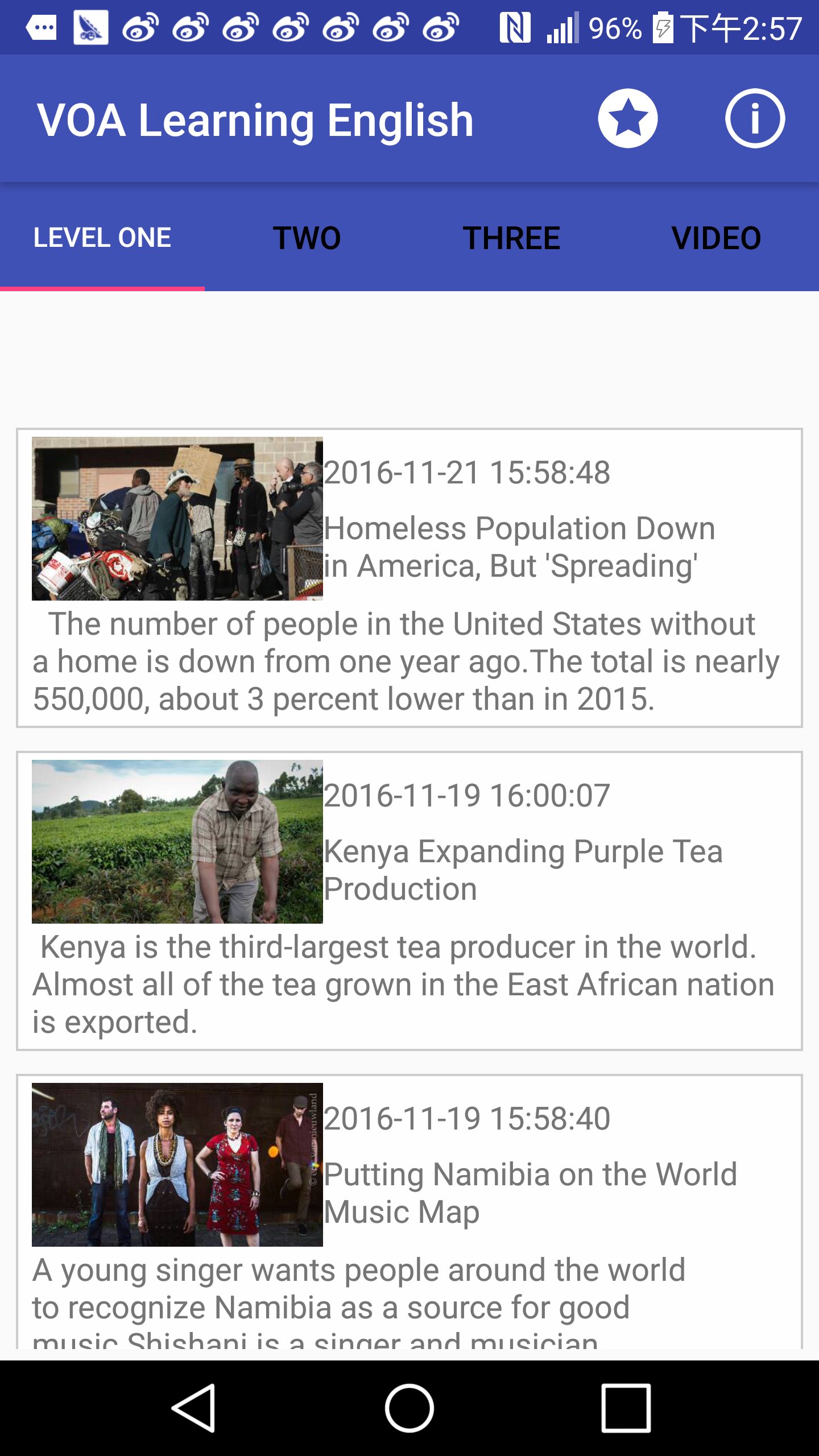
Task: Switch to the TWO tab
Action: point(306,238)
